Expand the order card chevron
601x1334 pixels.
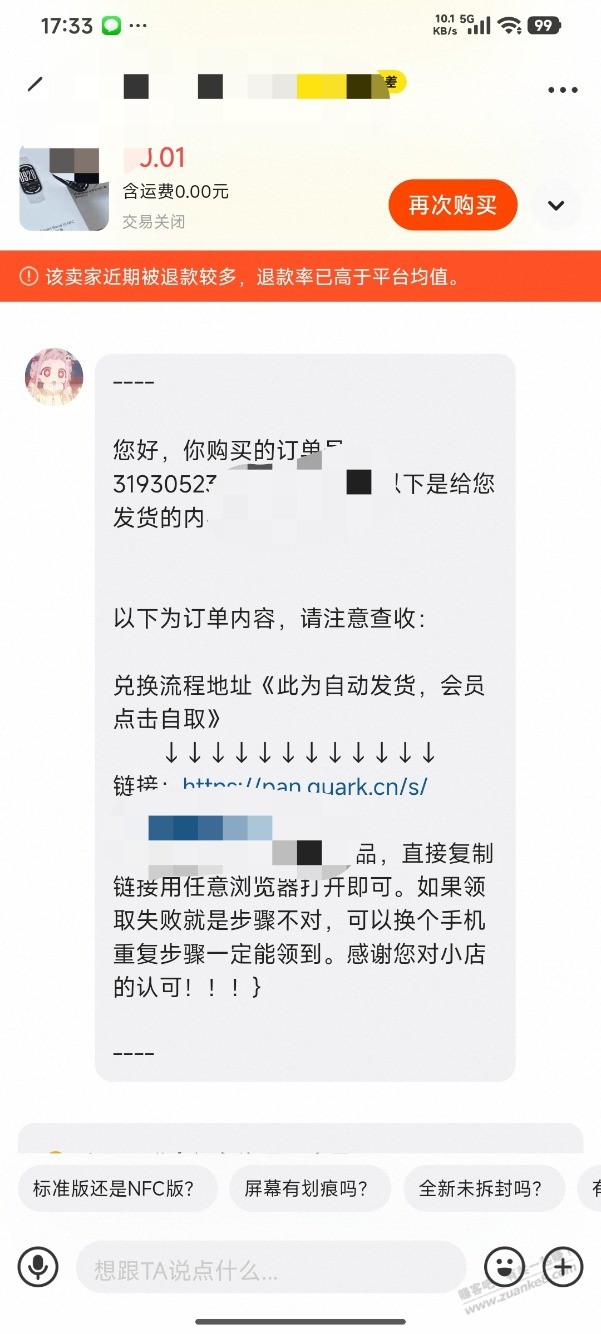(556, 206)
